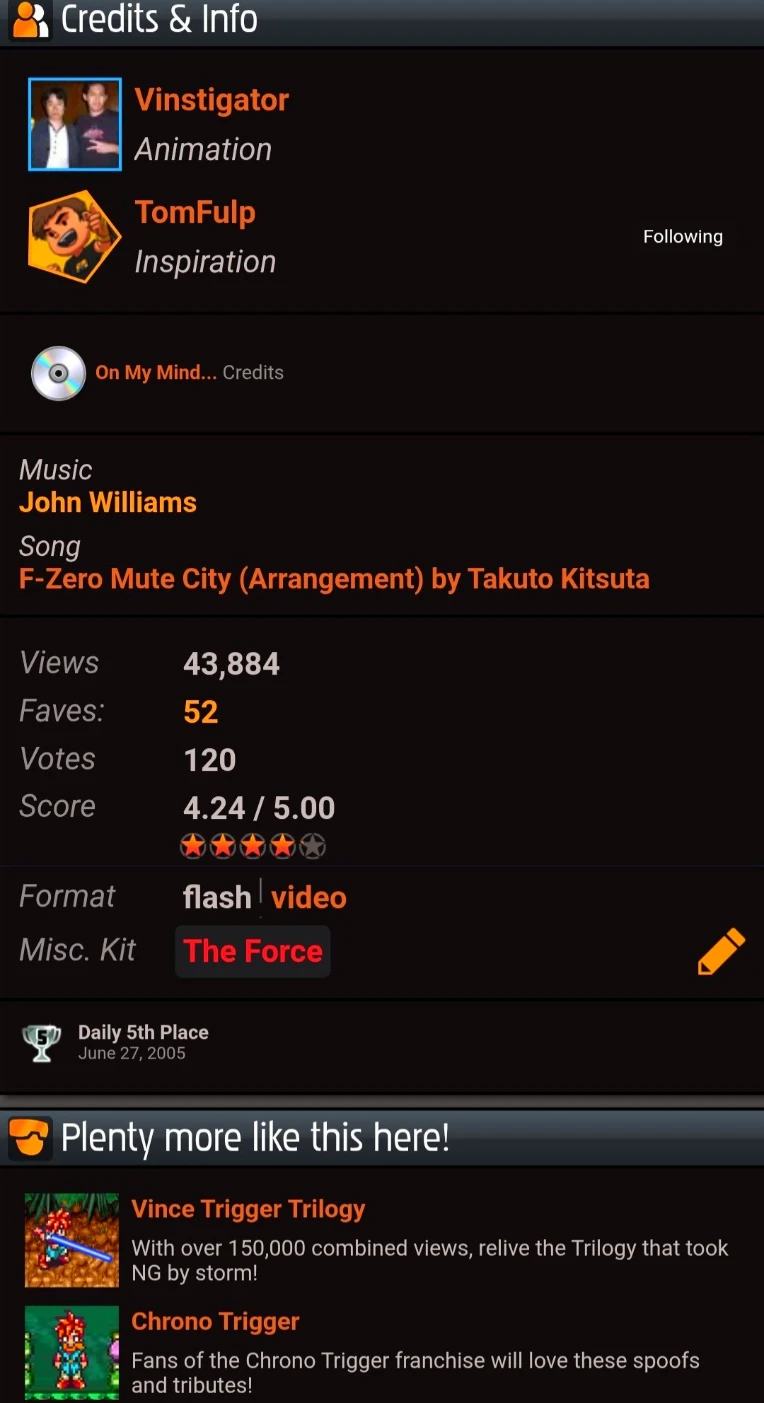Viewport: 764px width, 1403px height.
Task: Open TomFulp's profile link
Action: point(195,212)
